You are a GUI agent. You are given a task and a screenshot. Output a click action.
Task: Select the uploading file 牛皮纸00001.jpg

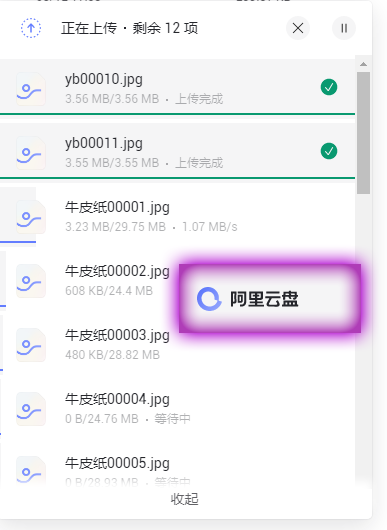coord(177,215)
